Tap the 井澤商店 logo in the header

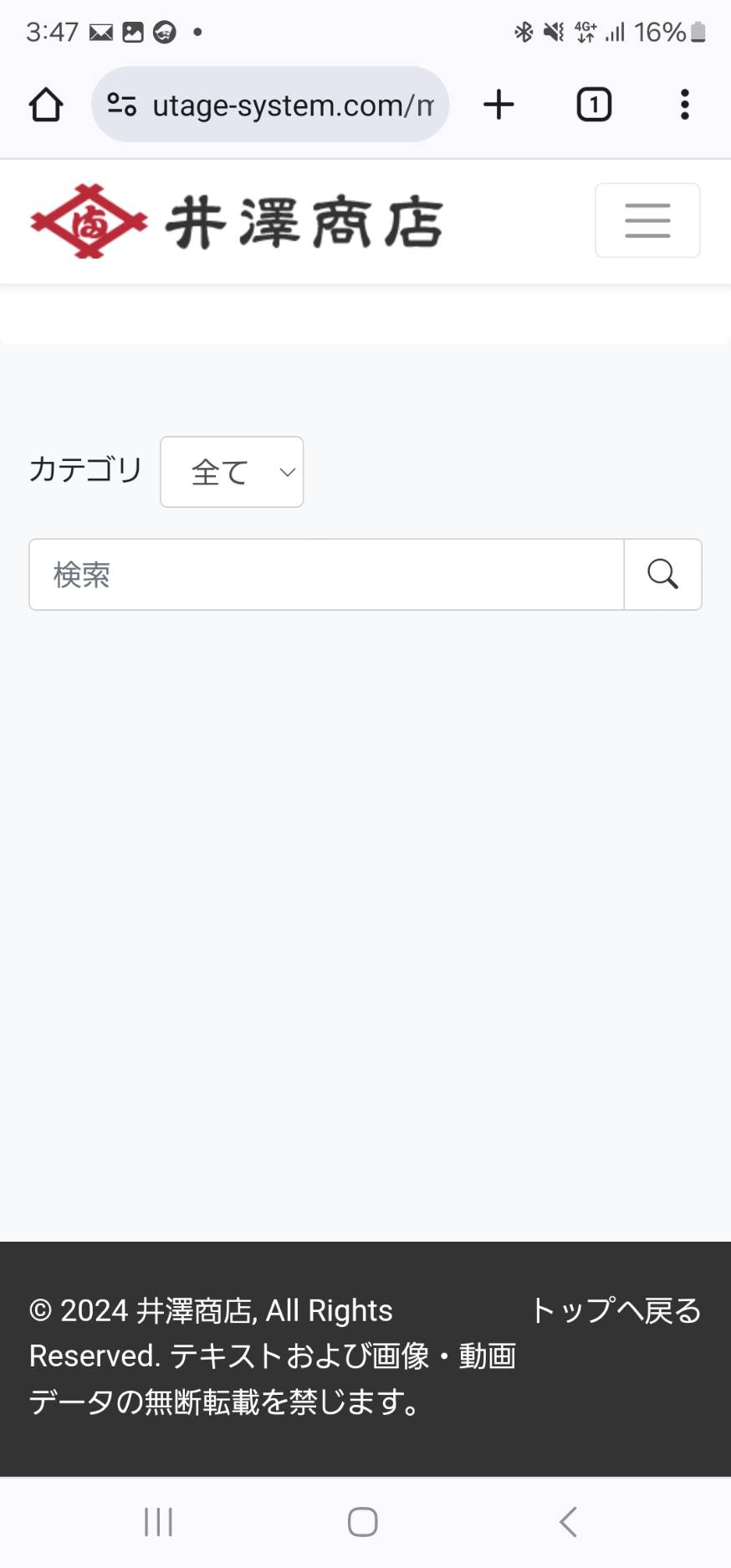coord(236,222)
